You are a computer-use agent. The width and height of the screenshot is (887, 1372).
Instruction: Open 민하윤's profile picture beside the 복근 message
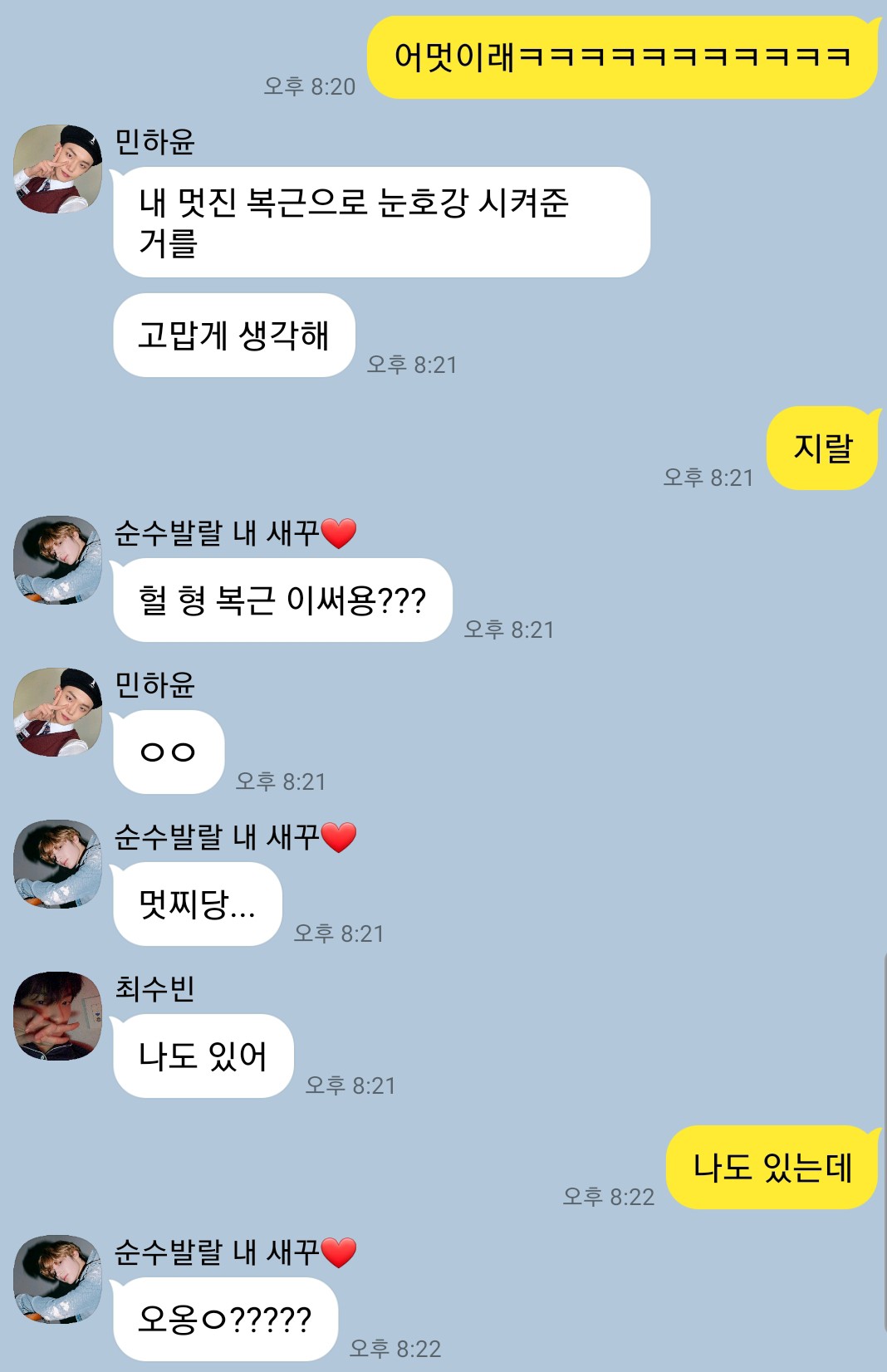pos(57,169)
